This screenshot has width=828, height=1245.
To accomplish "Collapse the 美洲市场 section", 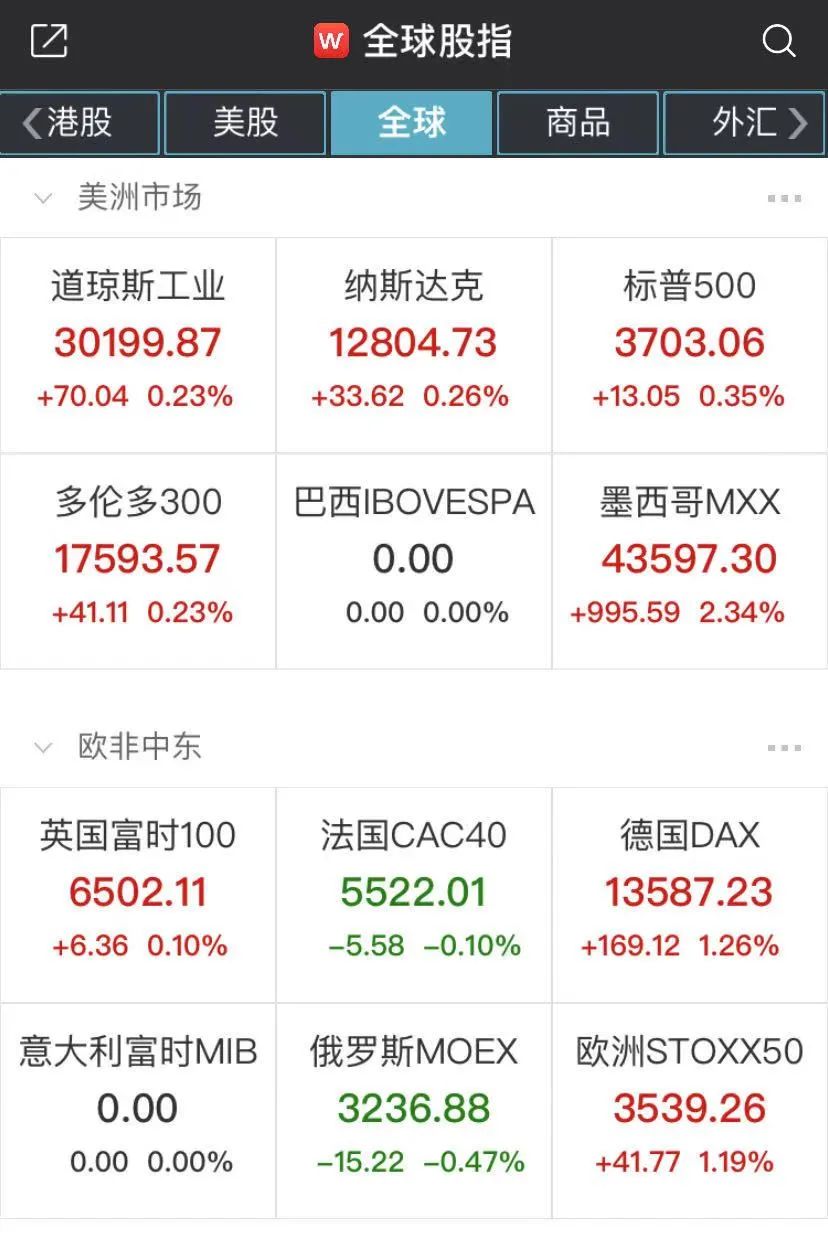I will click(x=43, y=198).
